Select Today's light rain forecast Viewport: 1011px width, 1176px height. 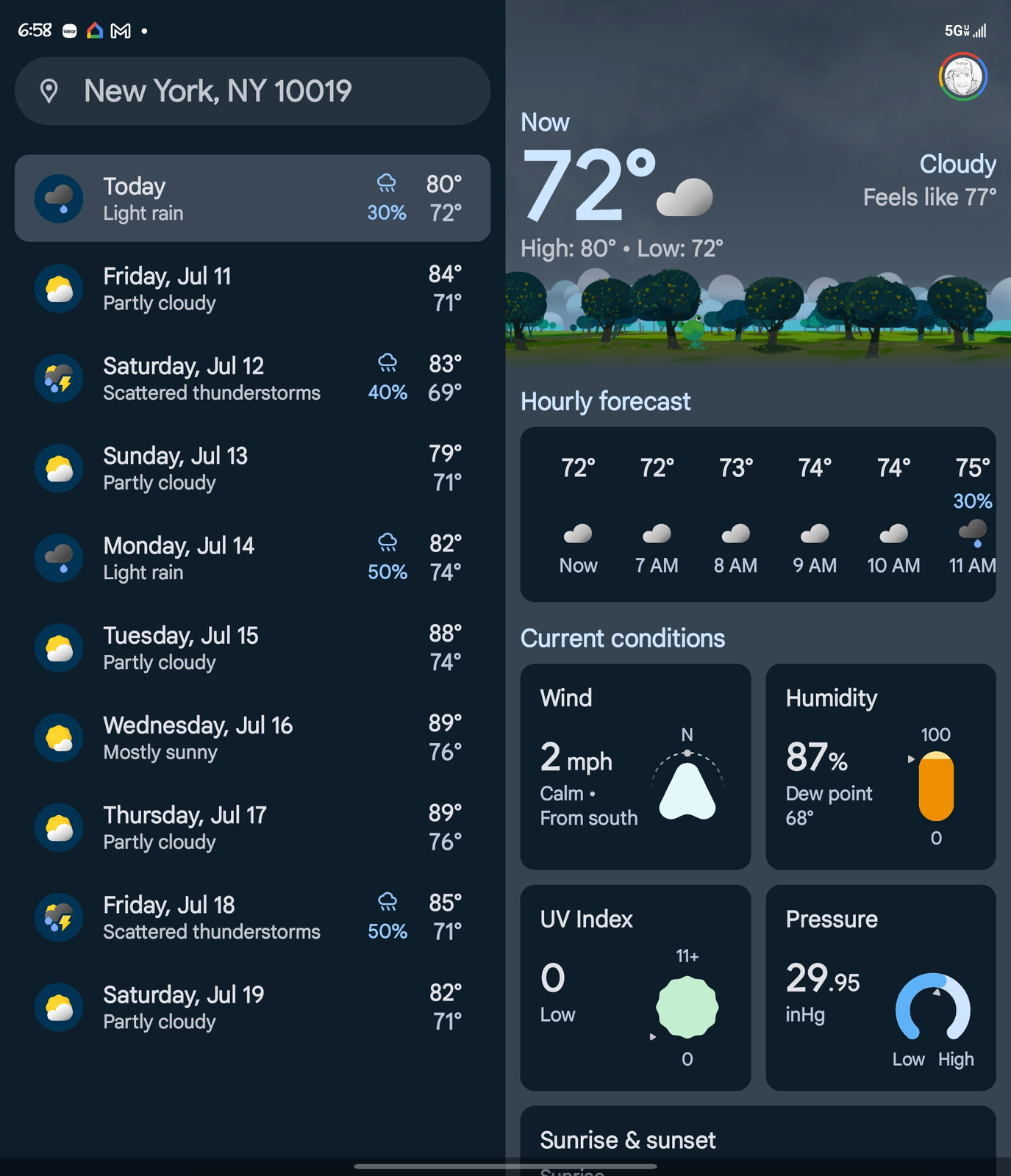point(252,198)
